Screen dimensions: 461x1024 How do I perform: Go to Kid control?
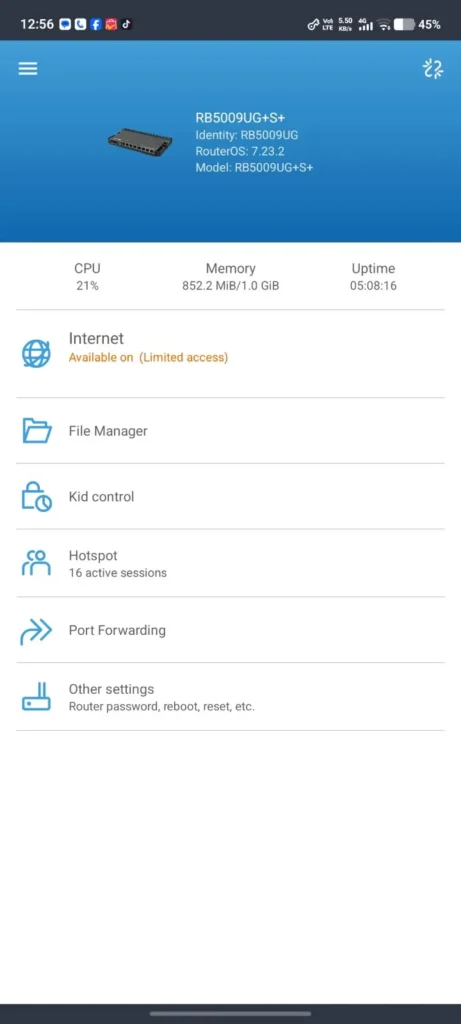[230, 496]
